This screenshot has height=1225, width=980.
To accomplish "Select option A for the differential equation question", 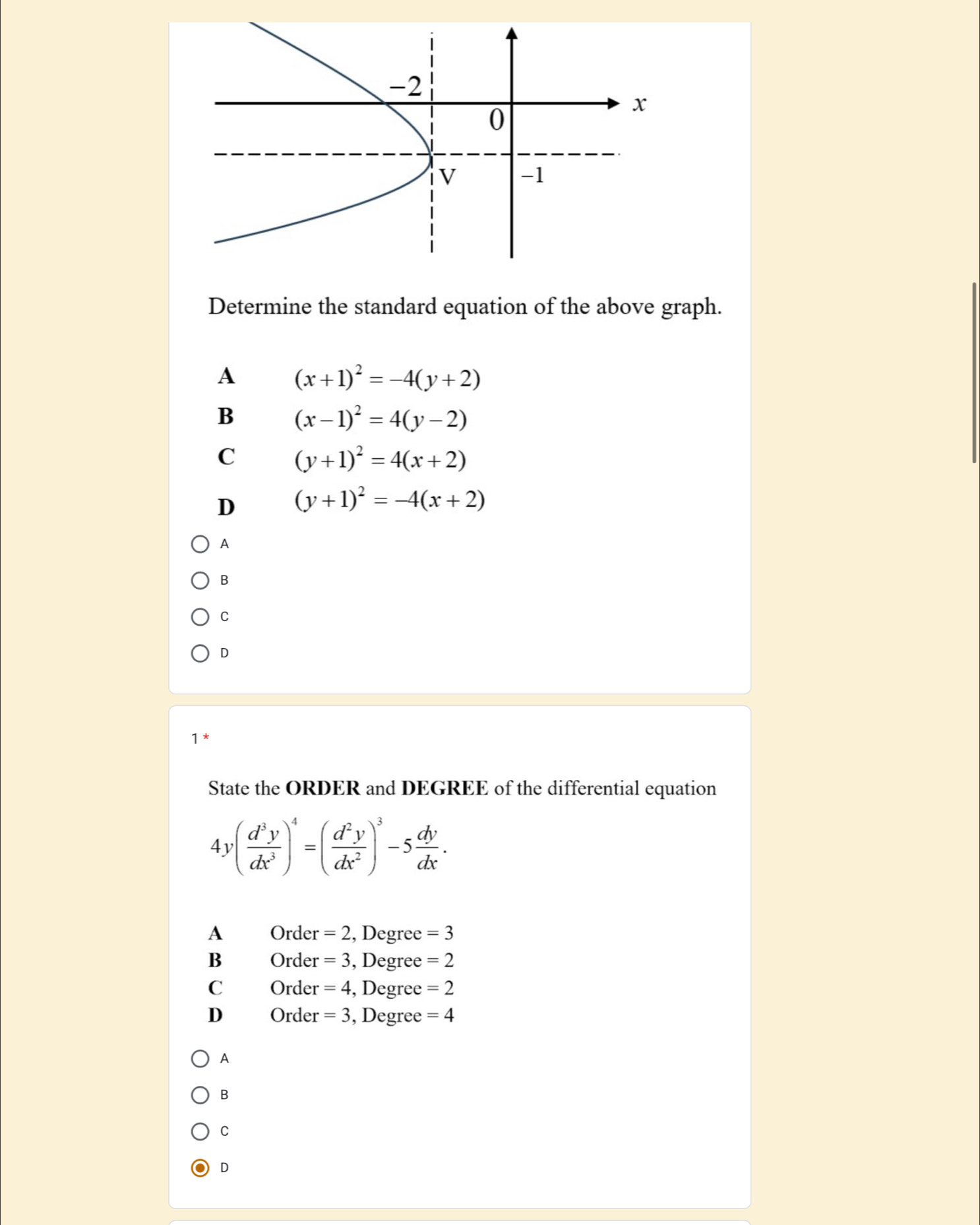I will 202,1058.
